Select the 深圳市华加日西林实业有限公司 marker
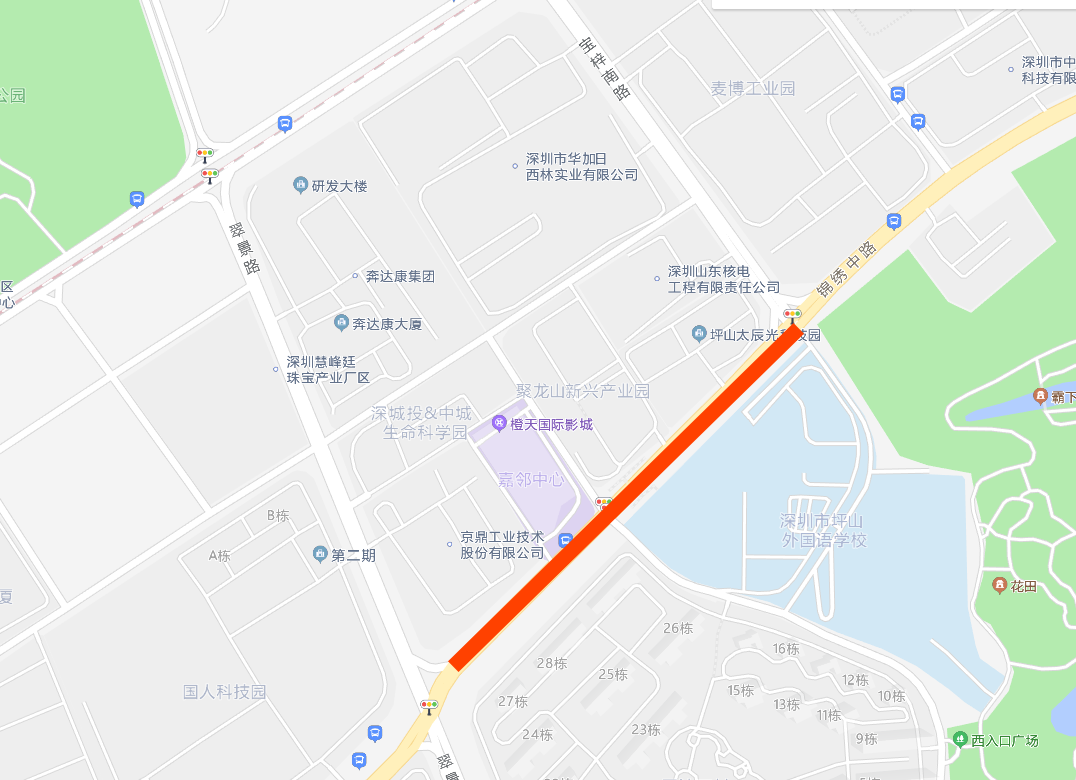The height and width of the screenshot is (780, 1076). click(x=516, y=160)
